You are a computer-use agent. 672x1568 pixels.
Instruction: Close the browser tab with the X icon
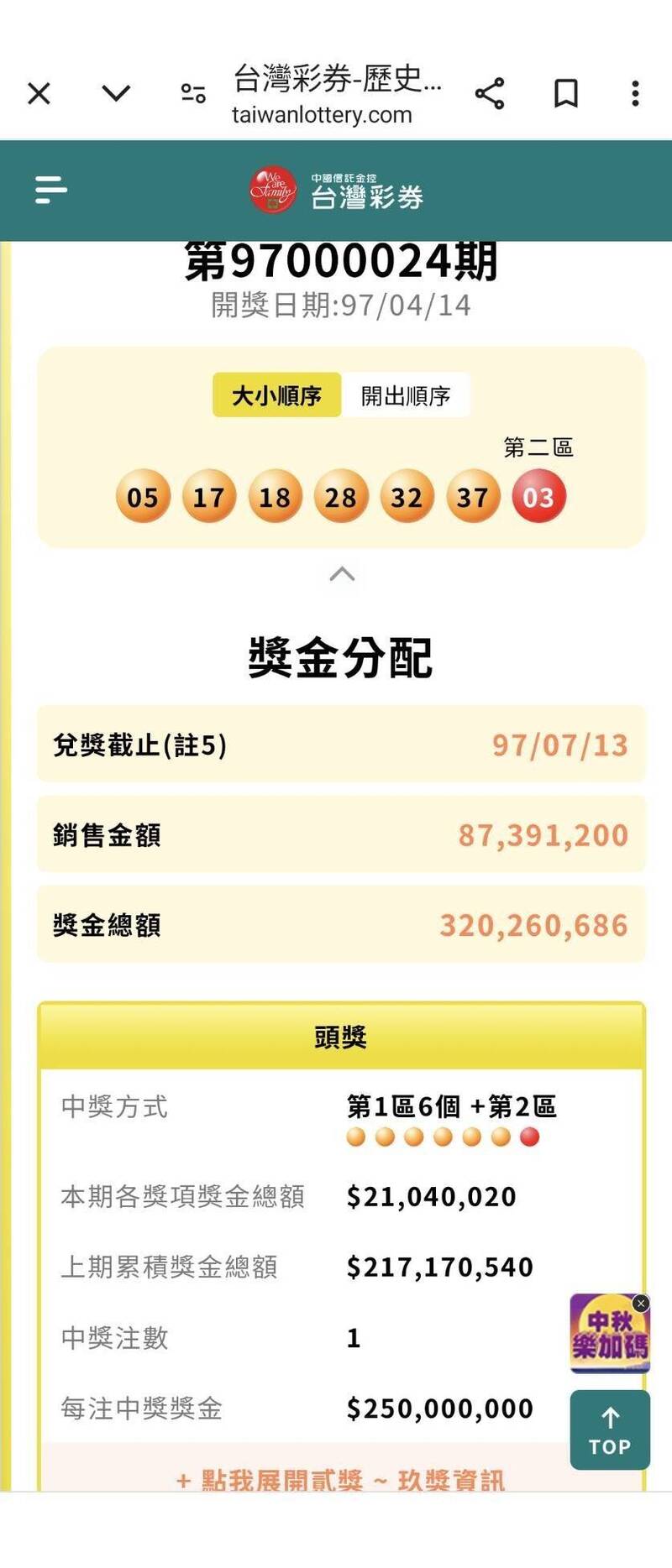(39, 94)
